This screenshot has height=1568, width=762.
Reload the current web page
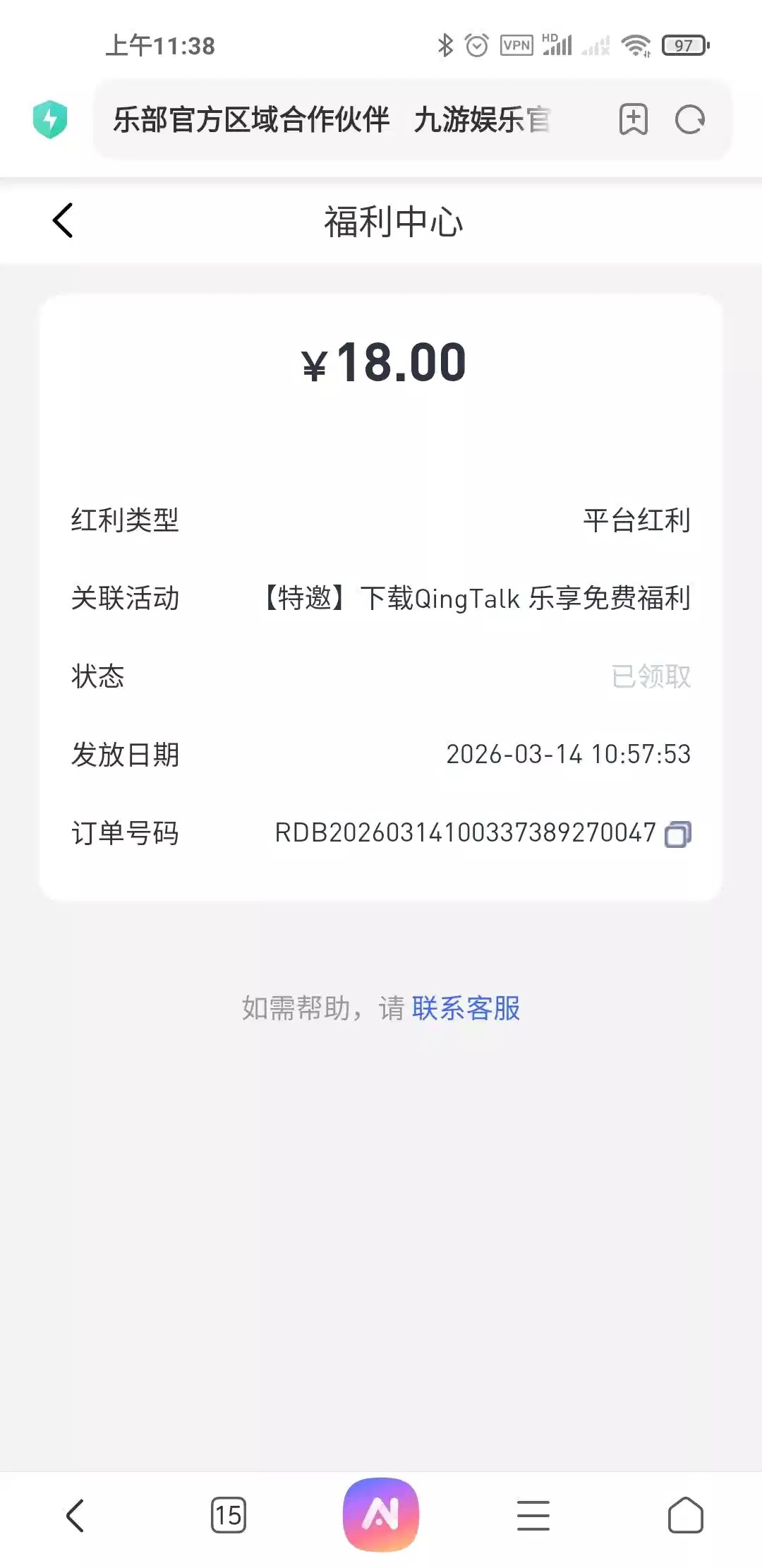pyautogui.click(x=689, y=119)
